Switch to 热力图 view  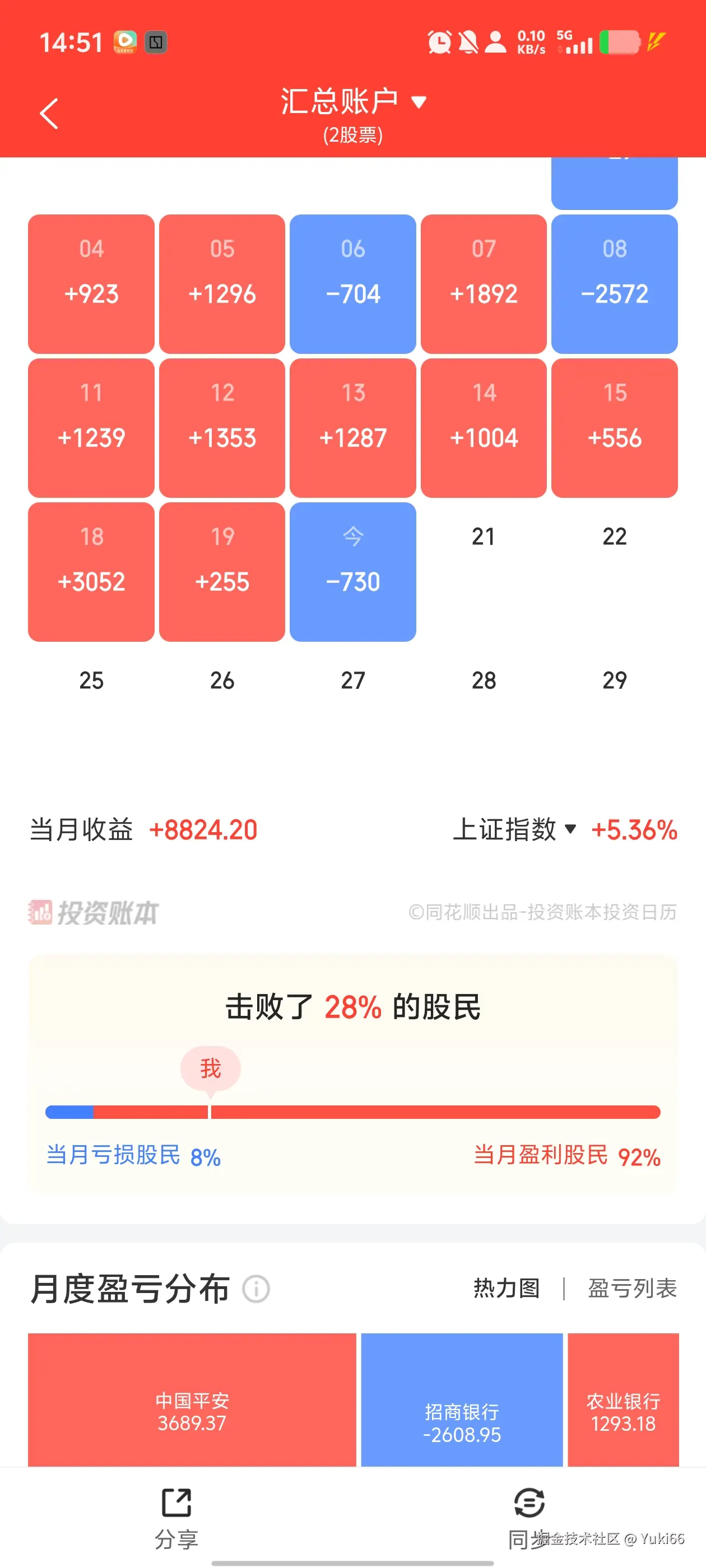point(506,1288)
